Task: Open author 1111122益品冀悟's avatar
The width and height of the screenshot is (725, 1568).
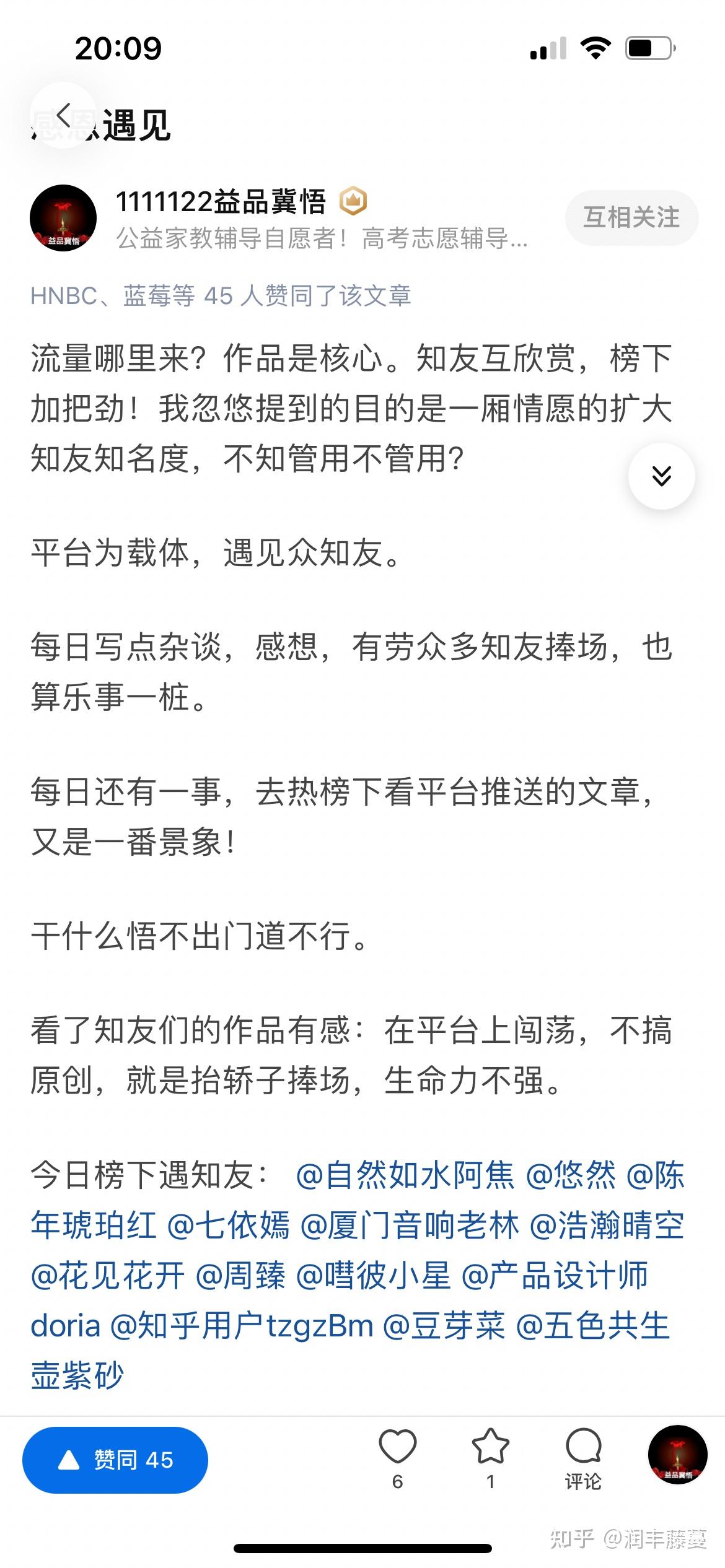Action: (63, 218)
